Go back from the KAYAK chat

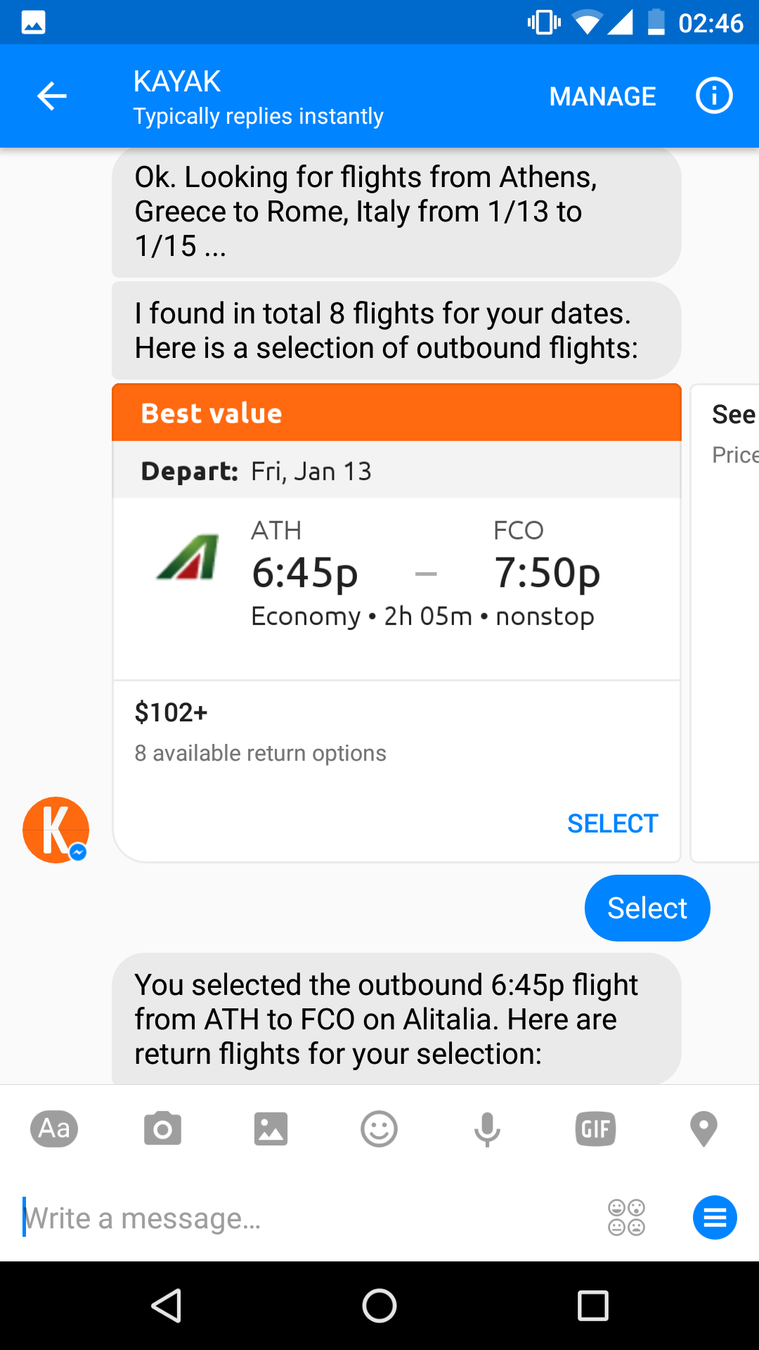tap(52, 96)
